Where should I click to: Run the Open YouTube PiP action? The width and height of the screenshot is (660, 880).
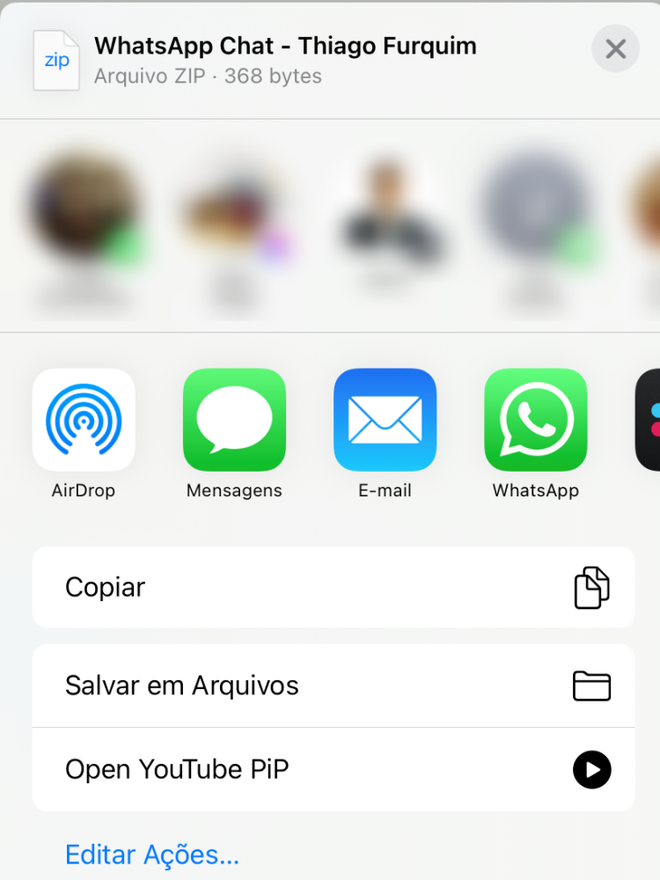(x=333, y=769)
